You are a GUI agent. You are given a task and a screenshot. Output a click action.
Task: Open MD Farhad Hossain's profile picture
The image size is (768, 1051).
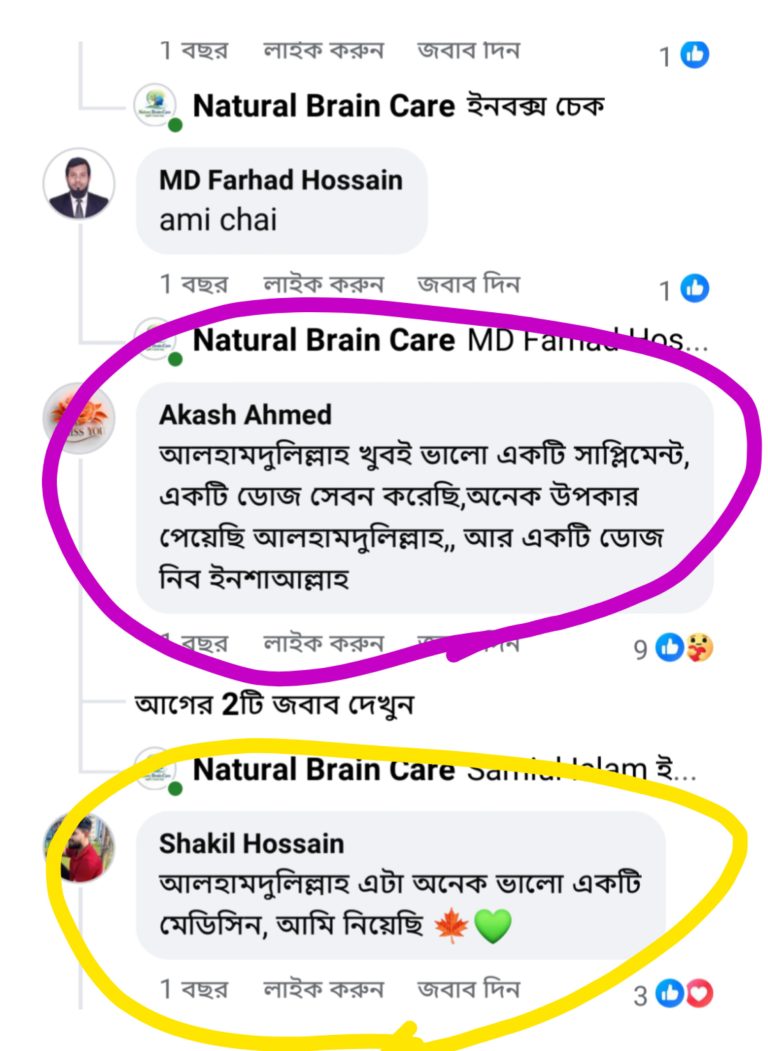[x=79, y=186]
